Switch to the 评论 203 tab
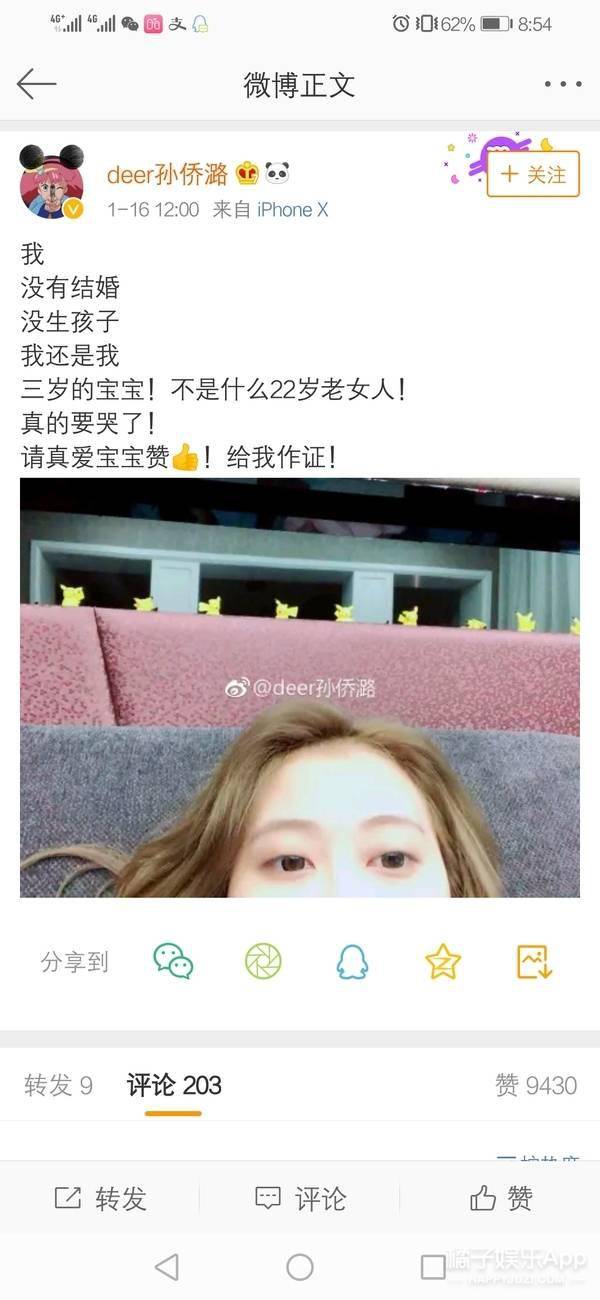The height and width of the screenshot is (1300, 600). (174, 1086)
